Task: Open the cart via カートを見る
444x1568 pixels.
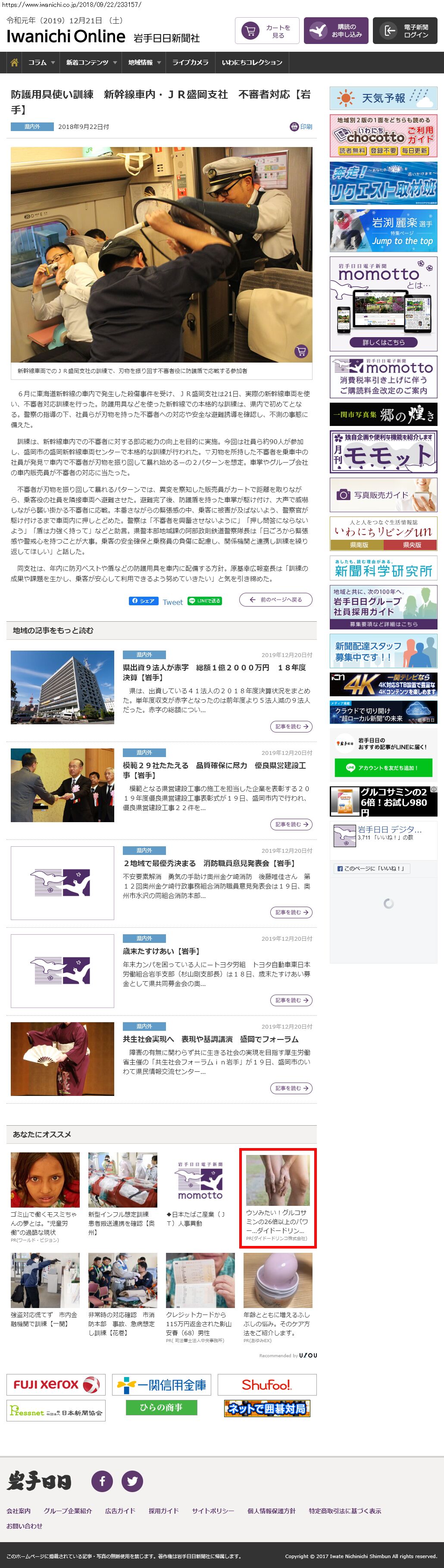Action: (x=267, y=31)
